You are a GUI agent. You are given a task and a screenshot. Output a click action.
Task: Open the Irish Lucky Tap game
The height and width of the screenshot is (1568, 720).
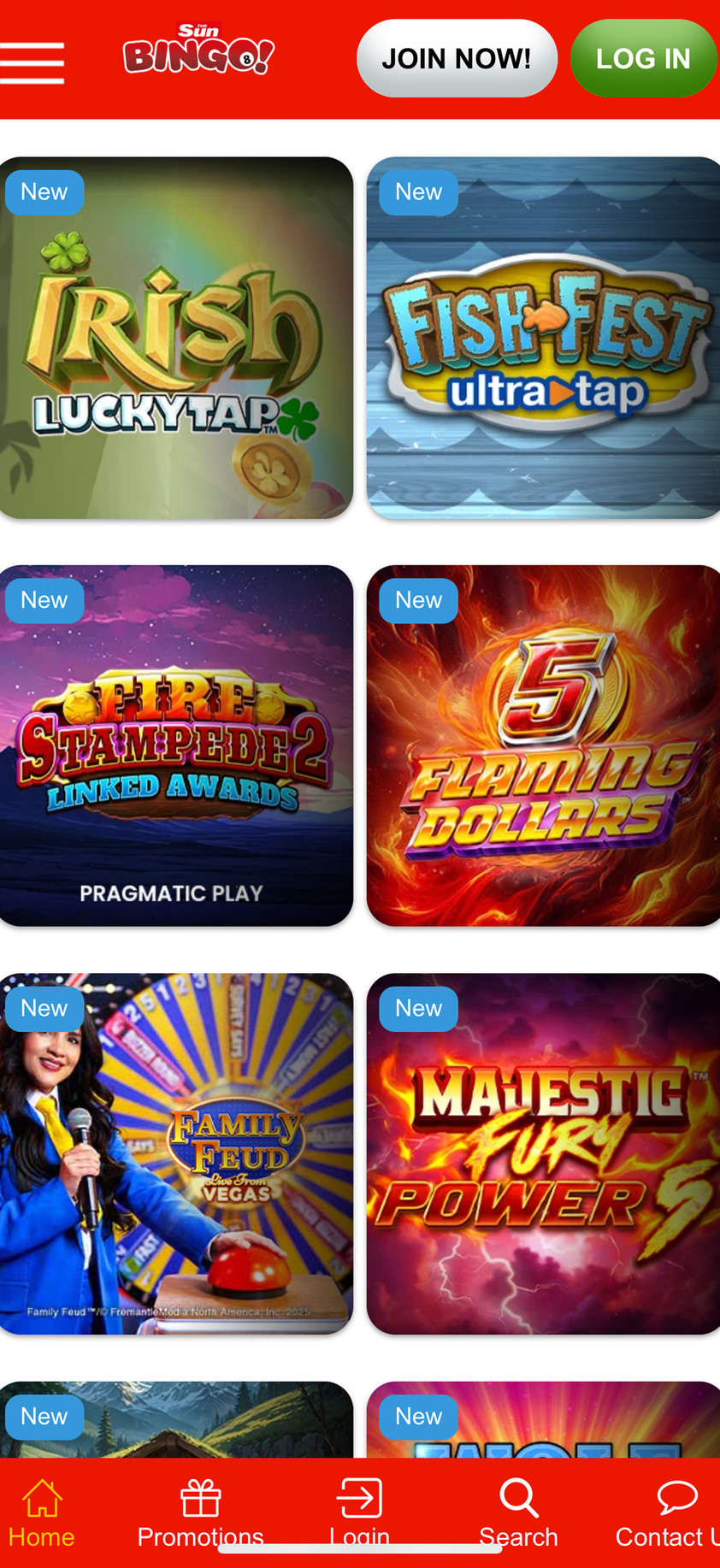click(x=176, y=338)
